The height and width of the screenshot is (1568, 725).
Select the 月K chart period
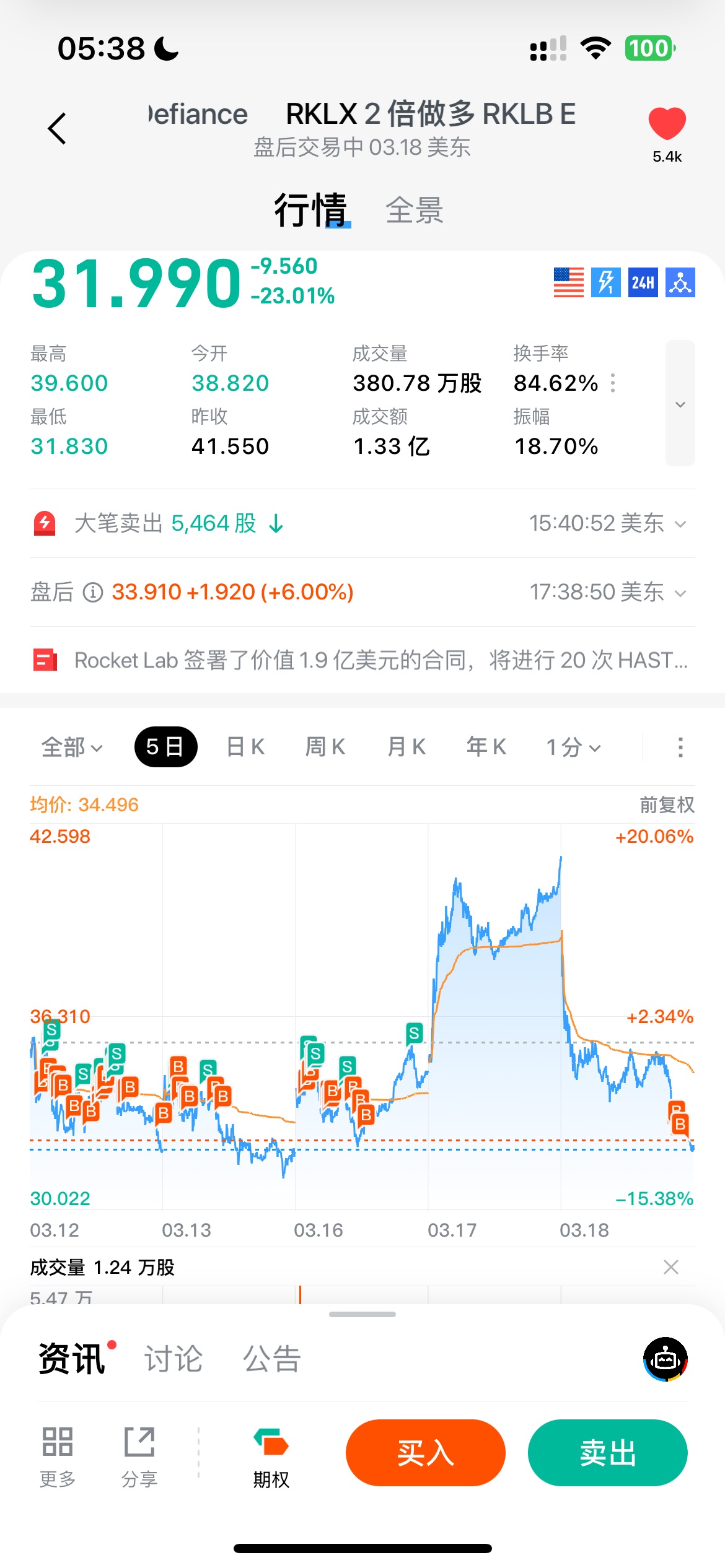[406, 747]
